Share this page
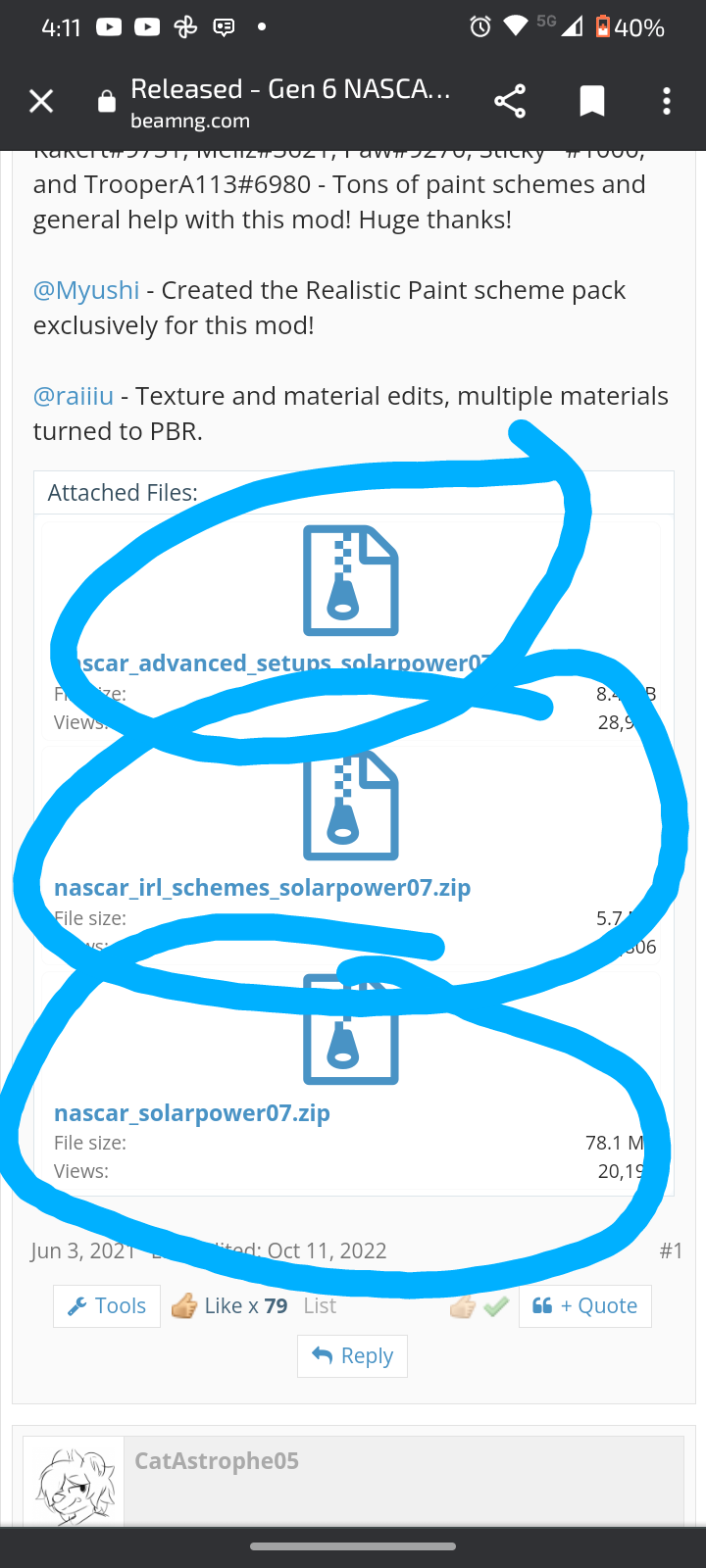The image size is (706, 1568). click(509, 101)
